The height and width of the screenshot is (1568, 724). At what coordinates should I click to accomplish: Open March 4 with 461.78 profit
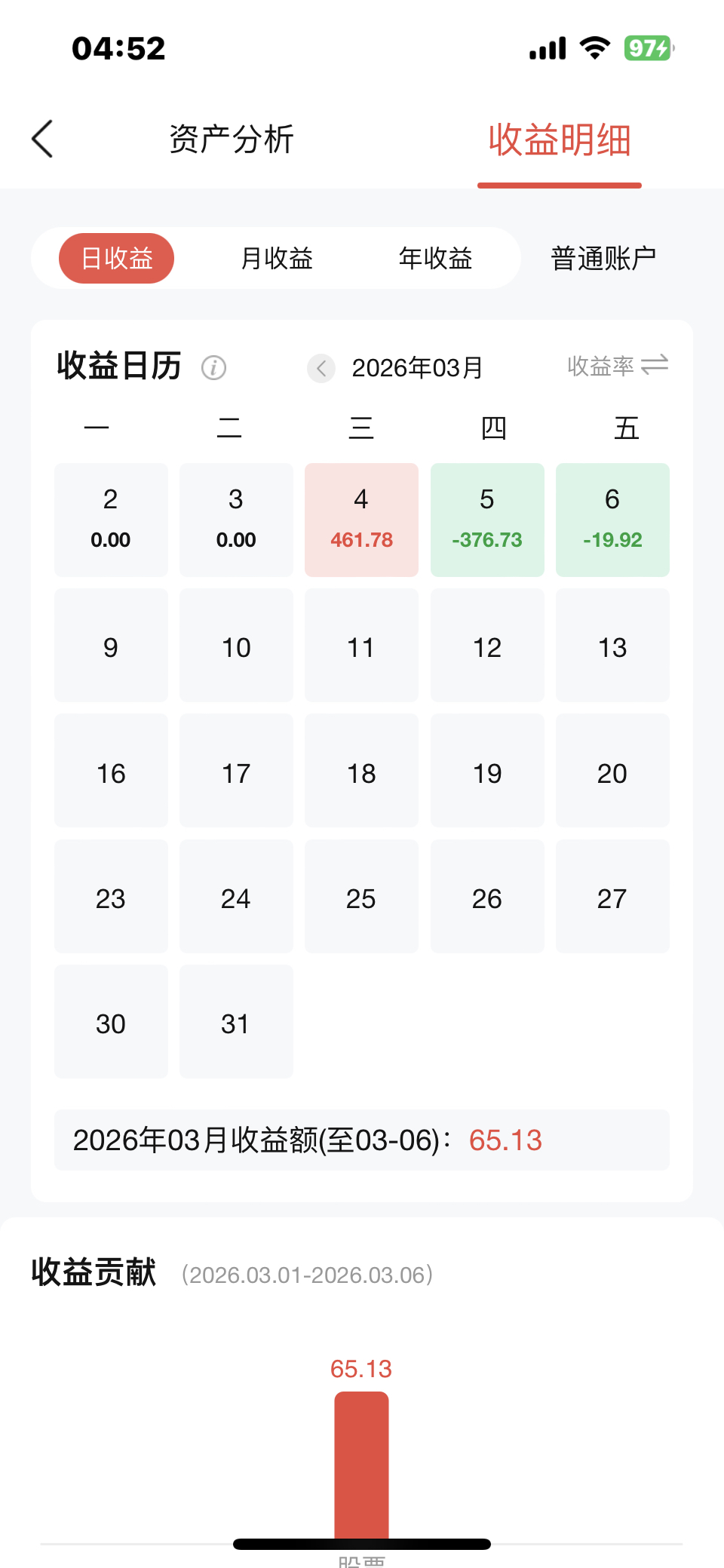click(x=361, y=520)
